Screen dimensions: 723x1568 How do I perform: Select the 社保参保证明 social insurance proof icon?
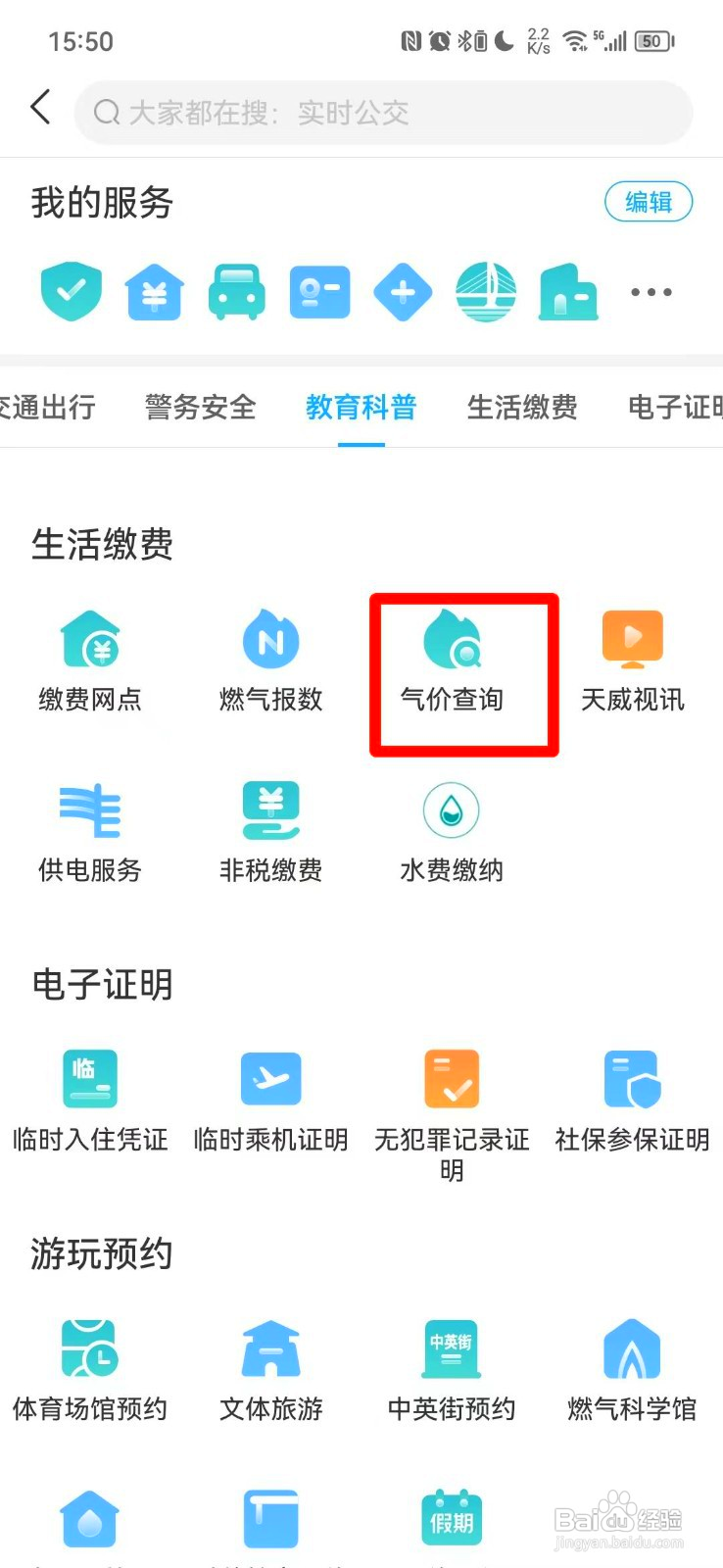point(632,1098)
